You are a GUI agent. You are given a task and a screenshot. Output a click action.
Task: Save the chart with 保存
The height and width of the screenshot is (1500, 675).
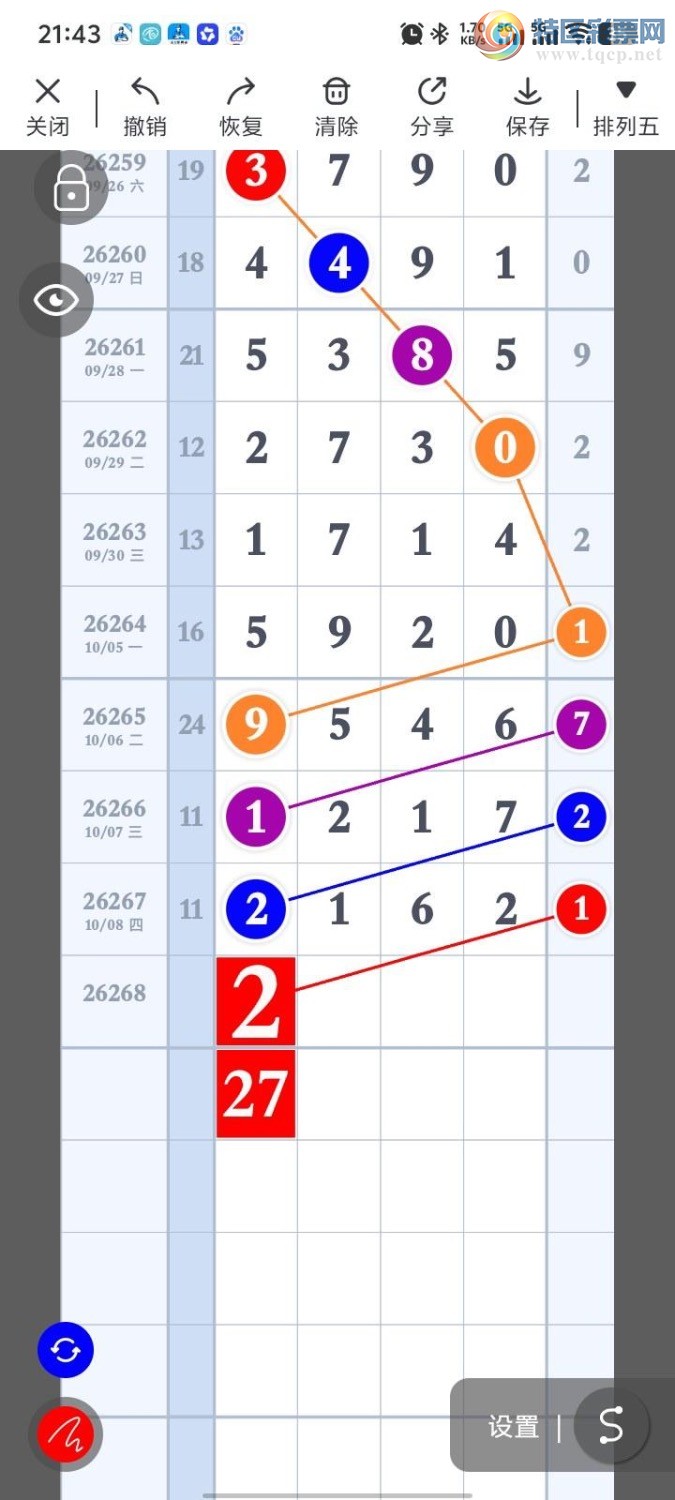click(x=527, y=108)
